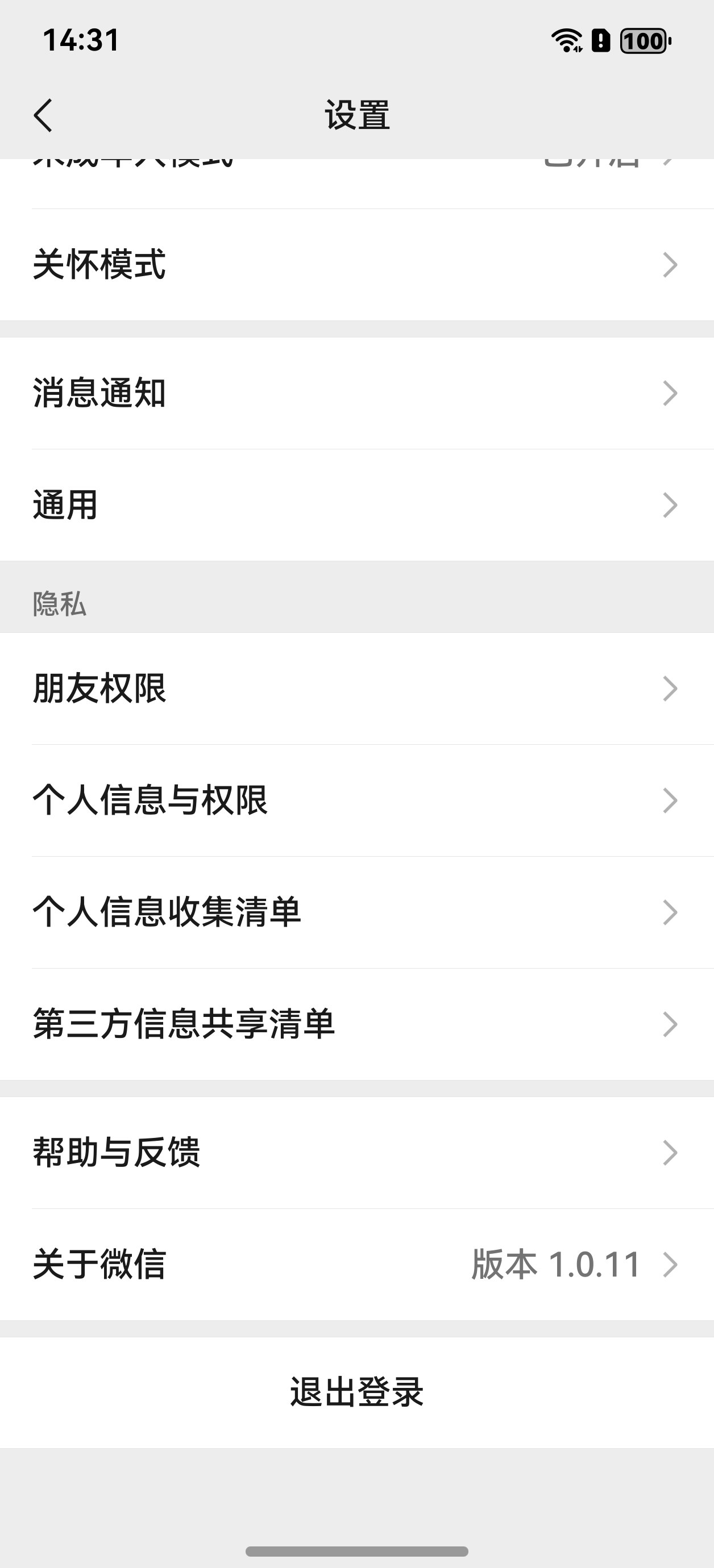The height and width of the screenshot is (1568, 714).
Task: Open 消息通知 settings
Action: [x=357, y=393]
